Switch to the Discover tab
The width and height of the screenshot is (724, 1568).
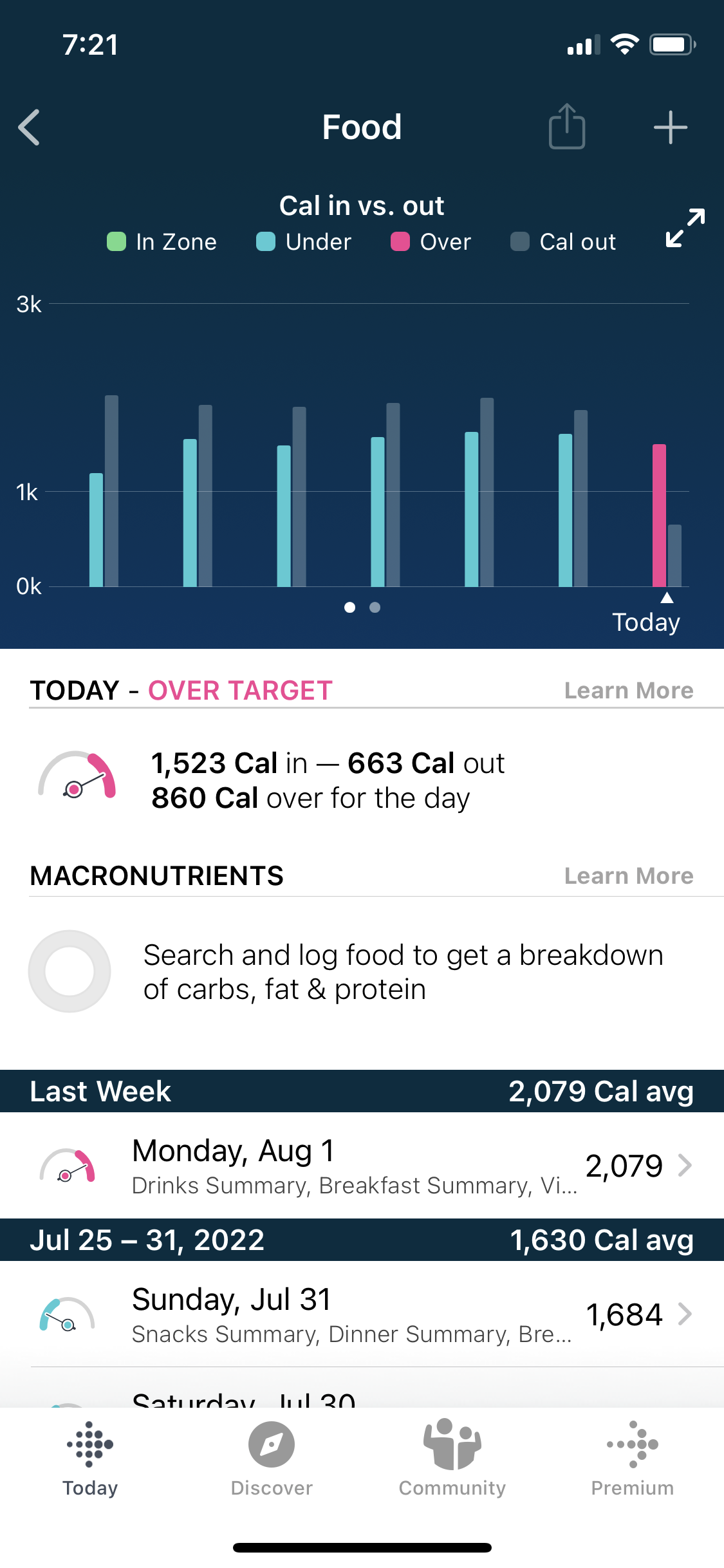coord(272,1459)
